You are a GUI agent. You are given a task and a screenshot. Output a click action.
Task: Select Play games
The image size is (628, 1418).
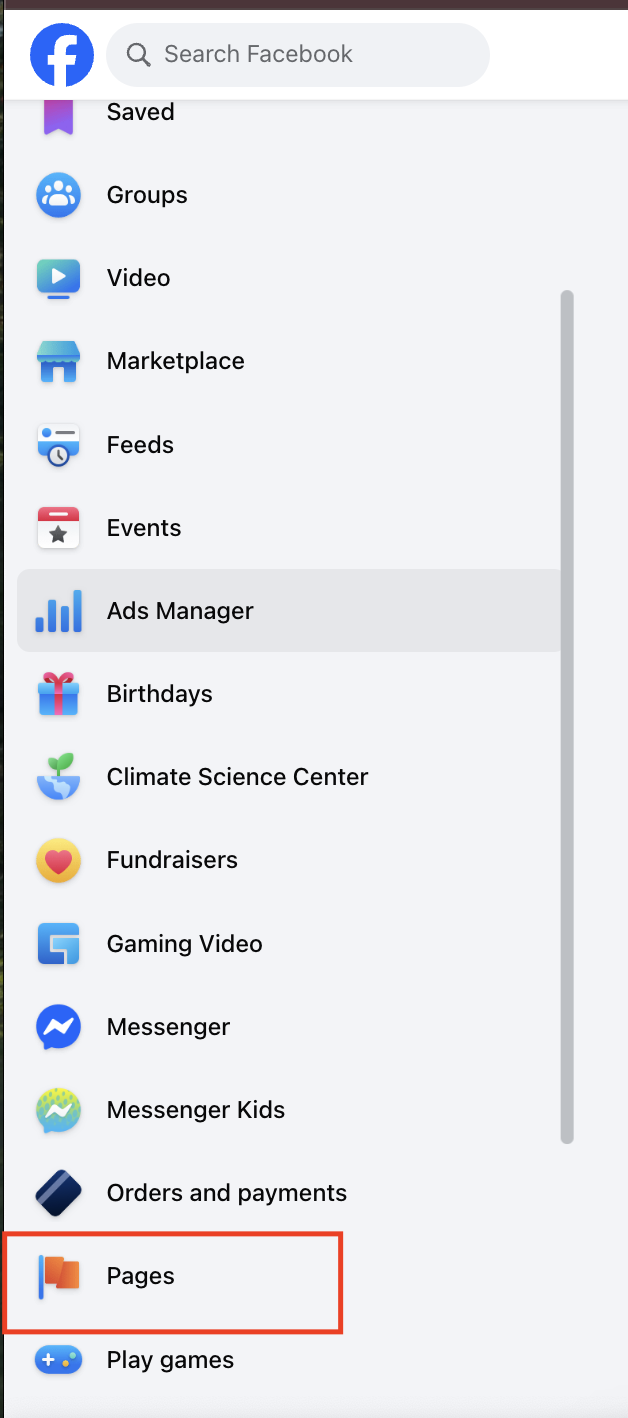point(170,1360)
